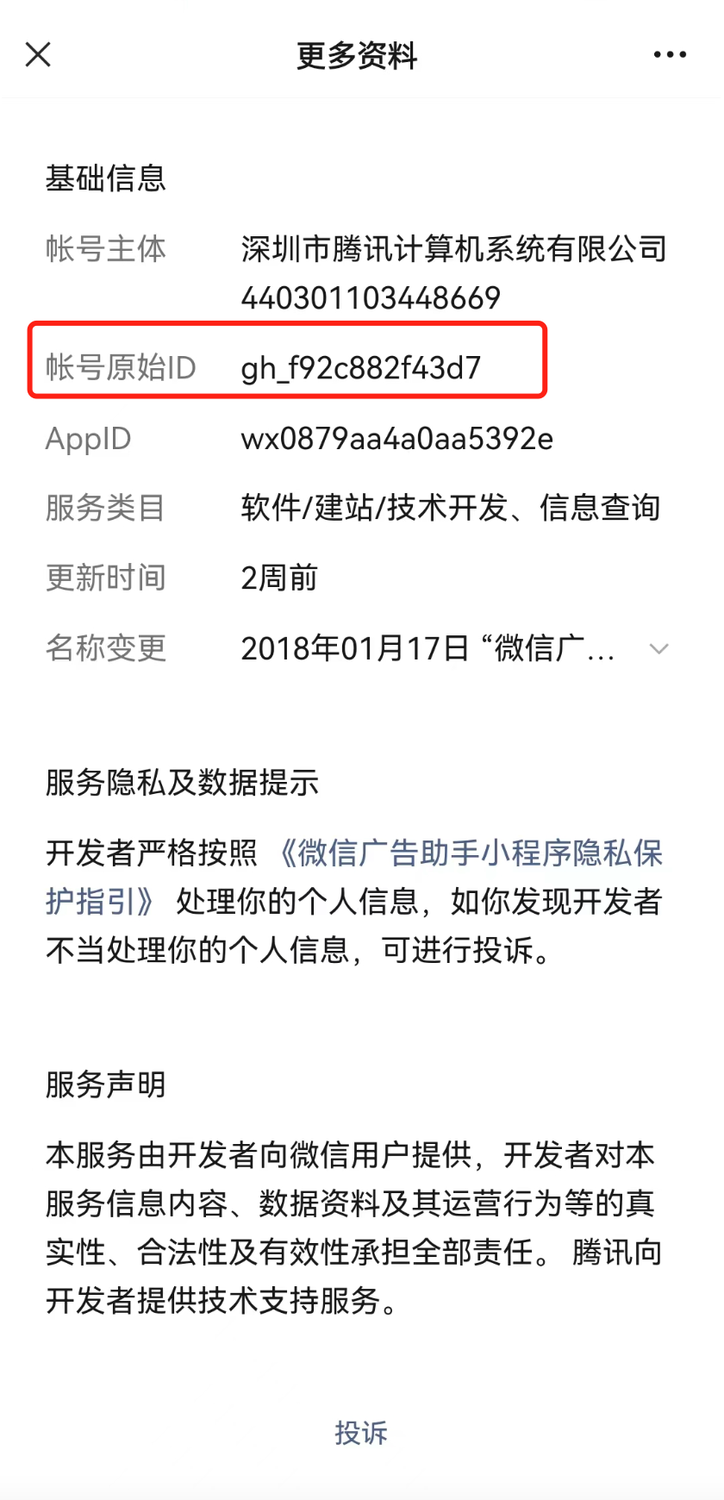Close the 更多资料 page
Viewport: 724px width, 1500px height.
coord(38,54)
